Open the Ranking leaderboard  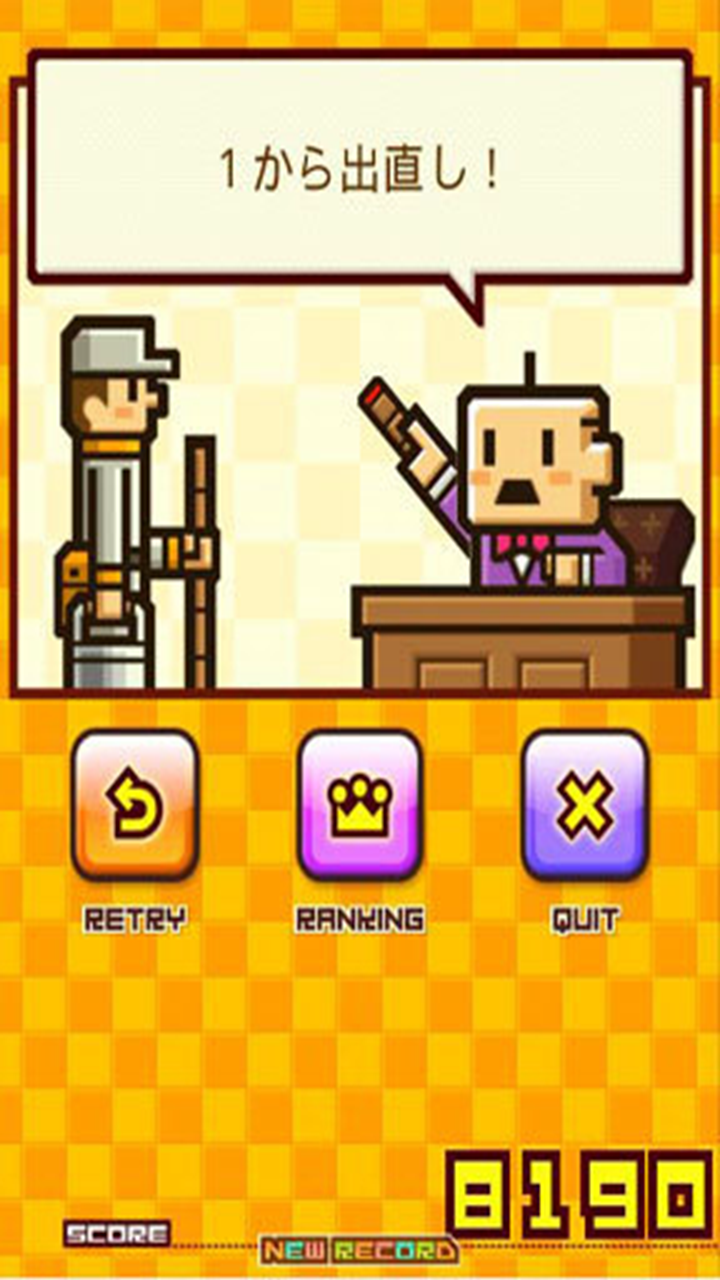tap(360, 805)
